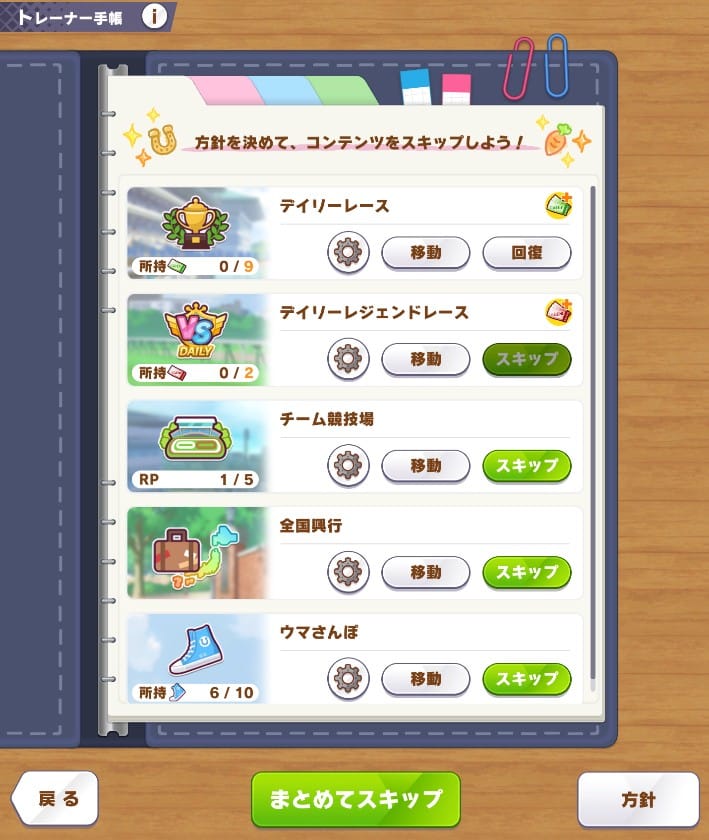Screen dimensions: 709x840
Task: Go to 全国興行 via 移動 button
Action: click(x=426, y=573)
